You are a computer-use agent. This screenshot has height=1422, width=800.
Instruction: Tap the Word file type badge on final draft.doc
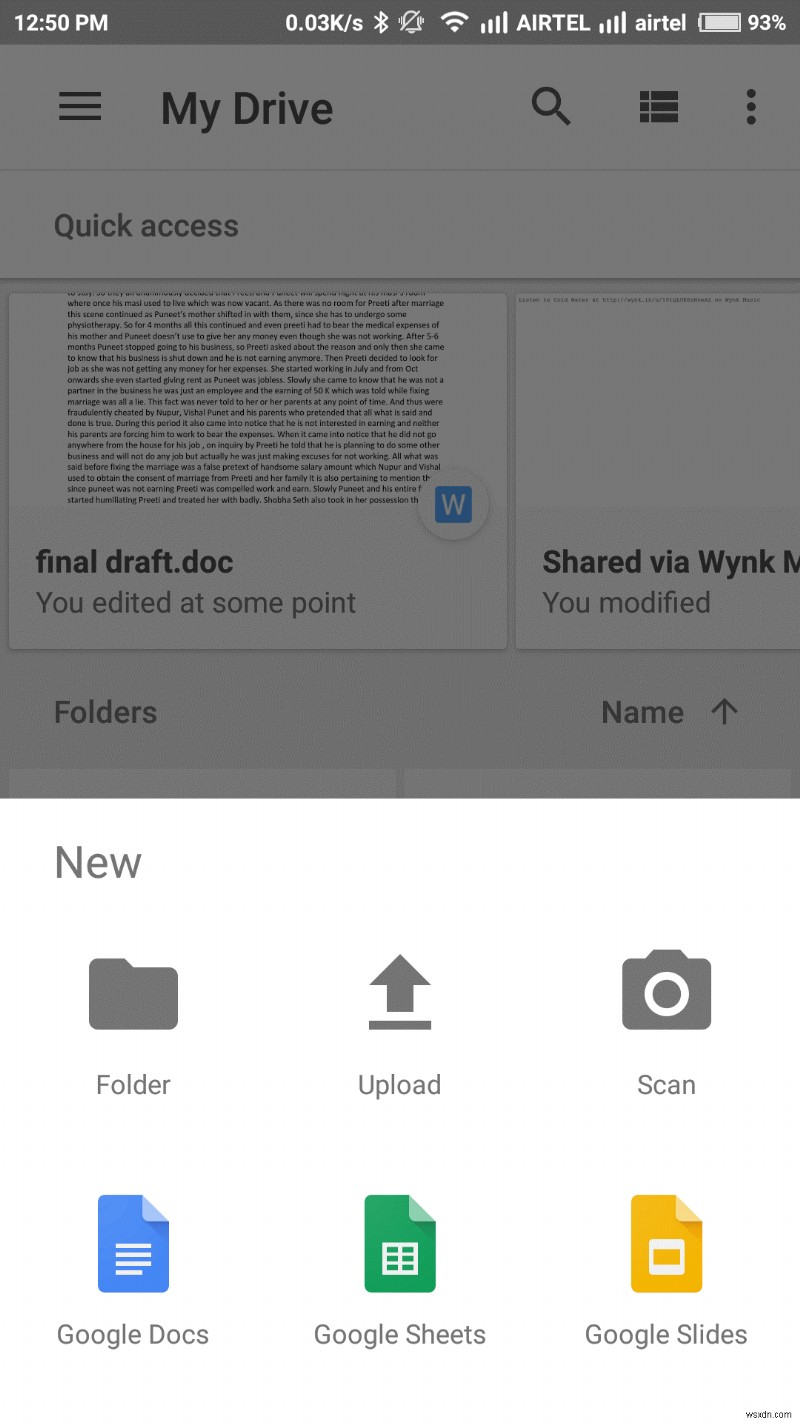coord(453,505)
